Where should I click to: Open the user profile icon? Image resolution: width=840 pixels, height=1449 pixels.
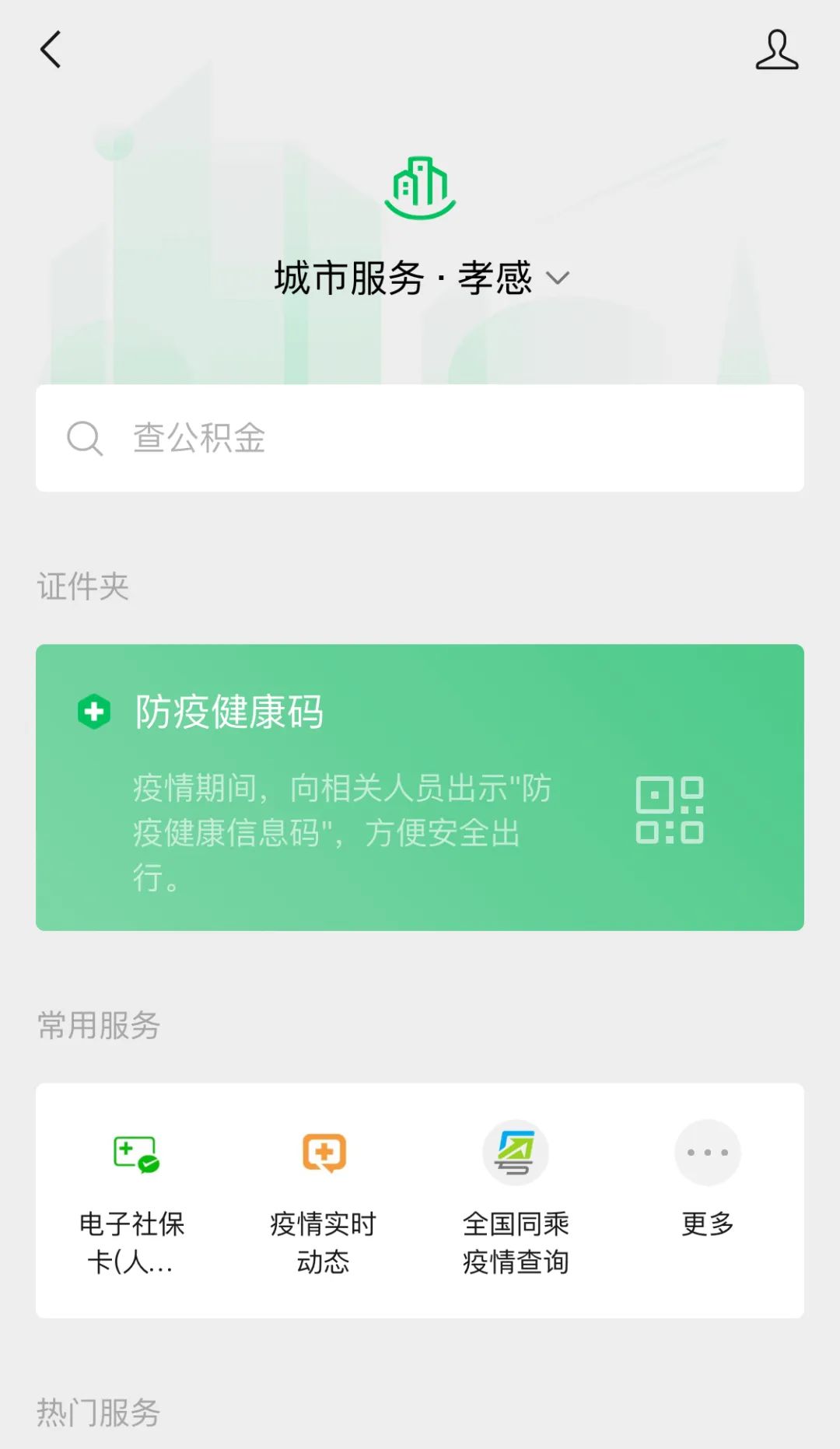pyautogui.click(x=776, y=51)
